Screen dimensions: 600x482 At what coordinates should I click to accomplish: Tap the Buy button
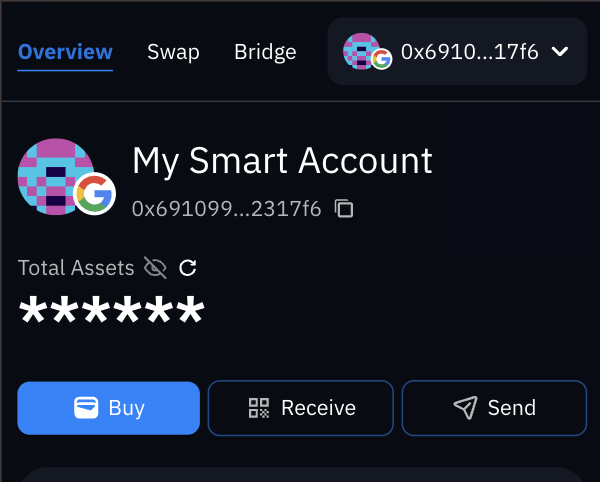109,408
